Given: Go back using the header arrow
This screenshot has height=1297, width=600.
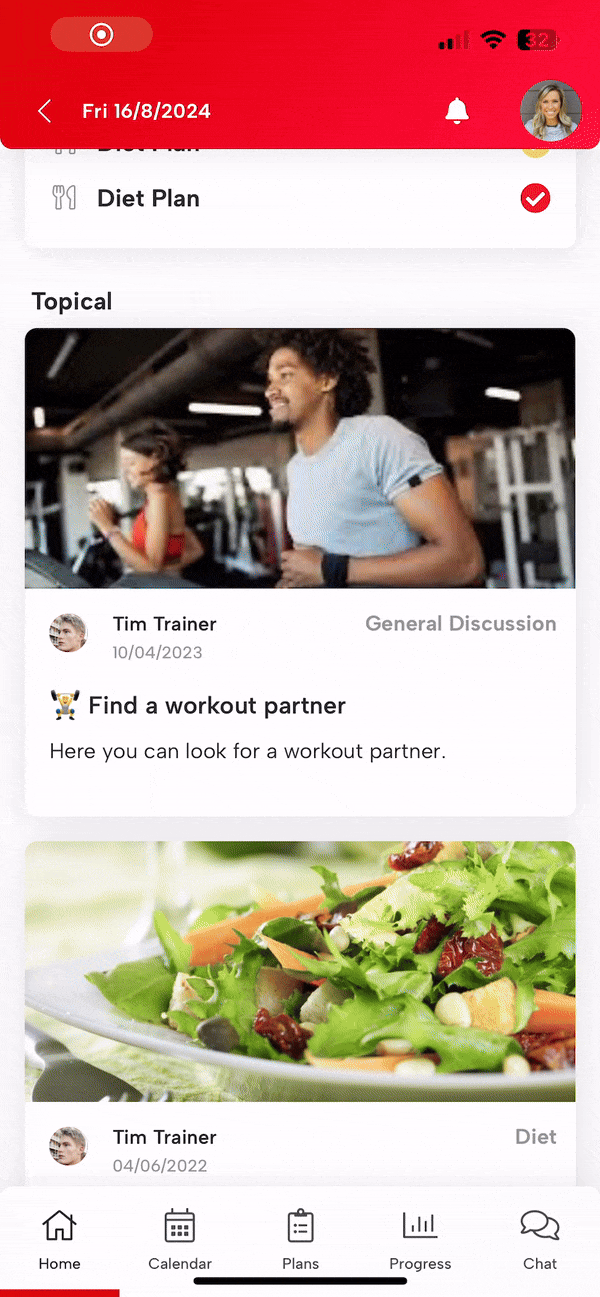Looking at the screenshot, I should pos(44,111).
